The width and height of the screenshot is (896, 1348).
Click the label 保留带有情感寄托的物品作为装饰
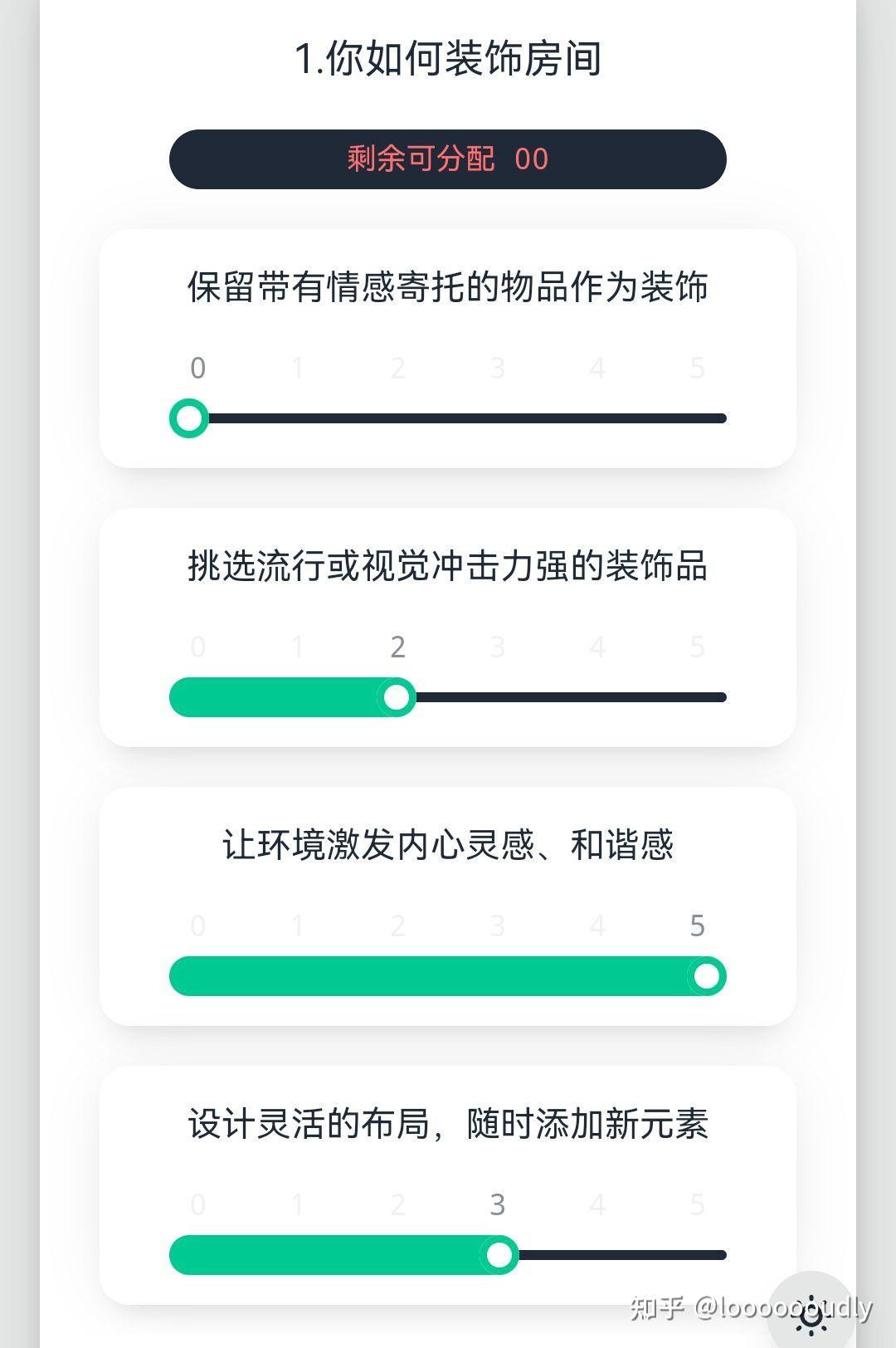click(x=448, y=286)
